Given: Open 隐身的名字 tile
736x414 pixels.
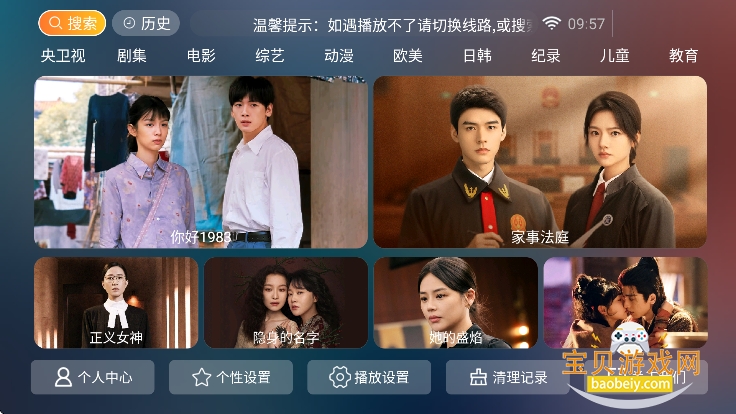Looking at the screenshot, I should [286, 303].
